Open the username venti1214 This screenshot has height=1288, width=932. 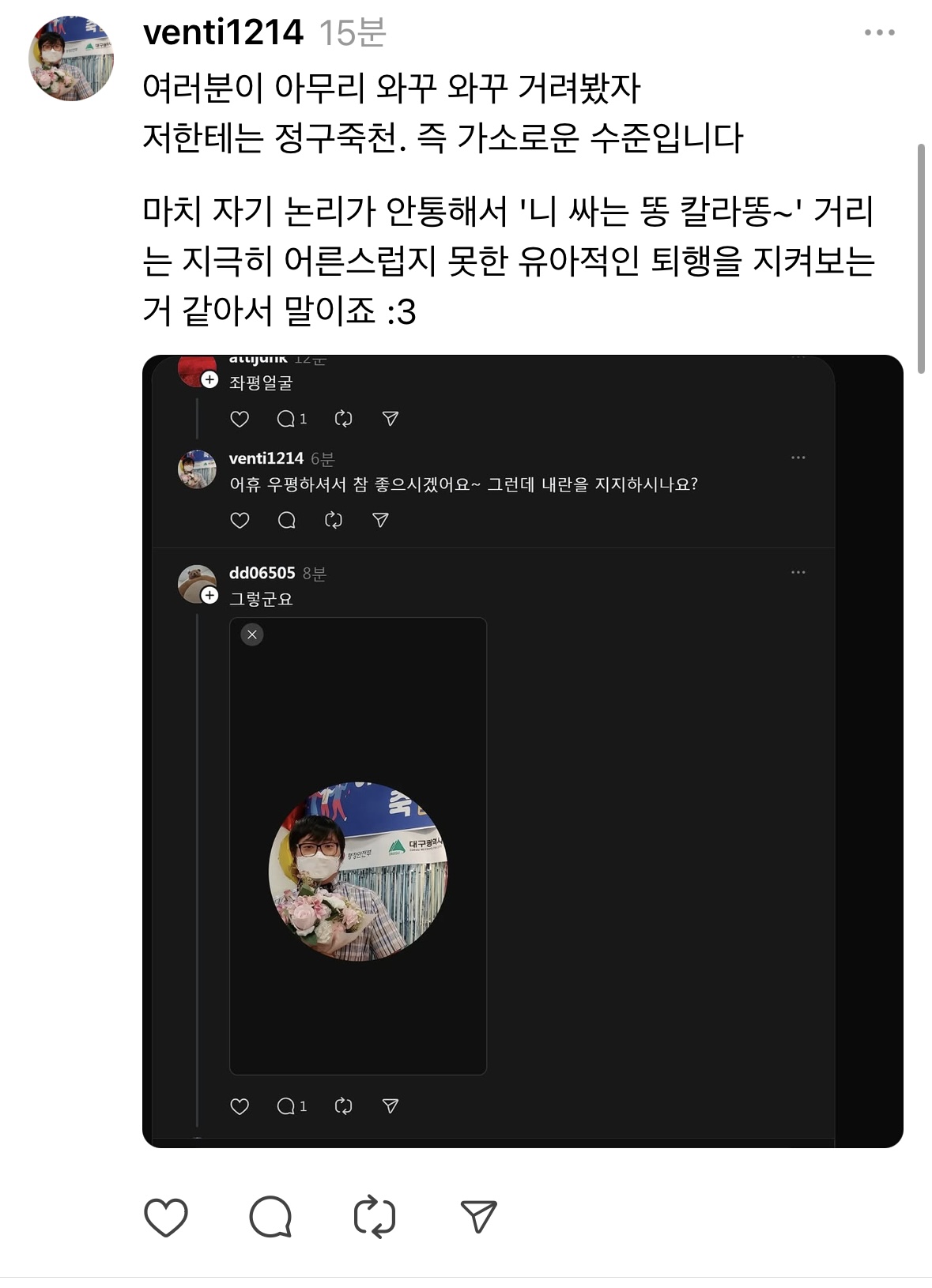223,32
